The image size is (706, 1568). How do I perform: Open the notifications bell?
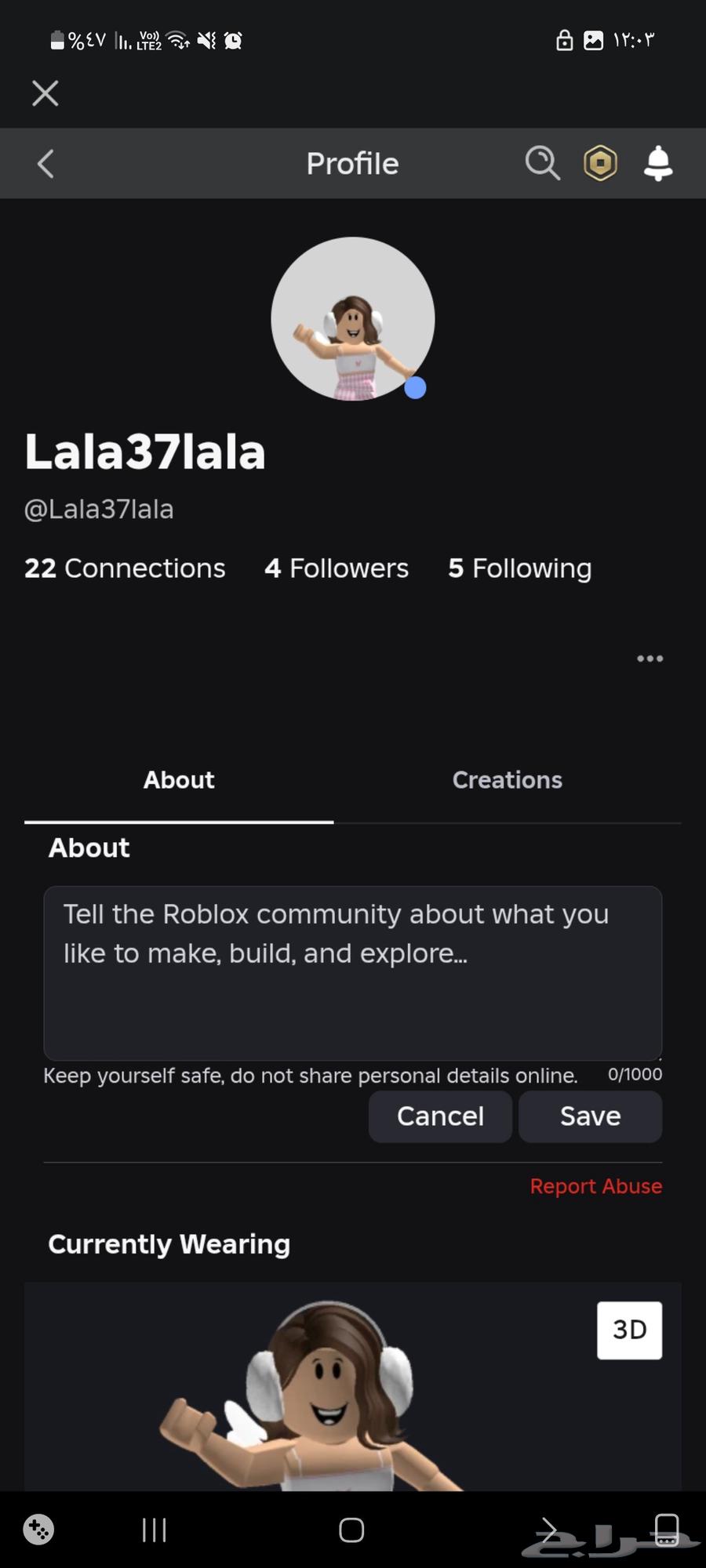(x=657, y=163)
